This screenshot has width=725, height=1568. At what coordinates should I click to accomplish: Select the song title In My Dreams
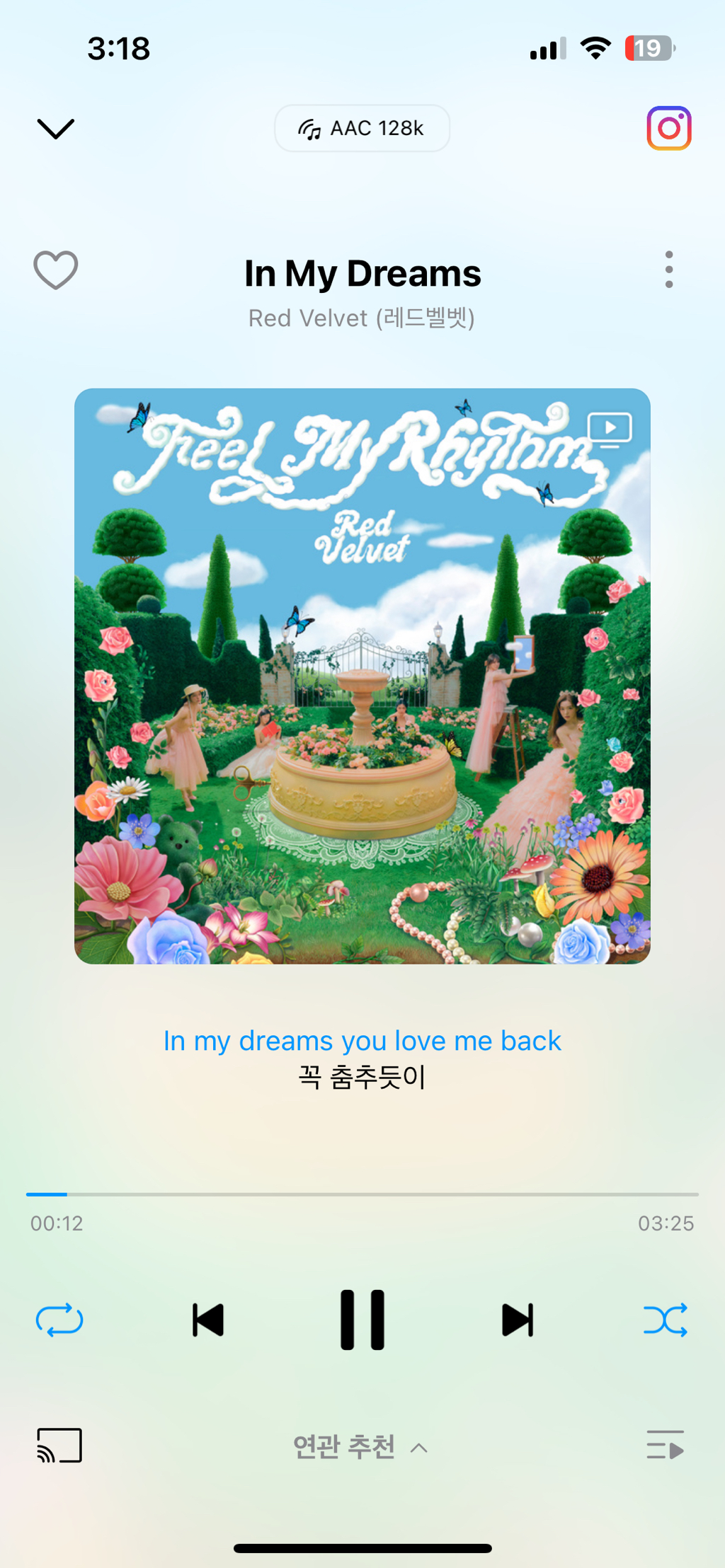tap(362, 273)
